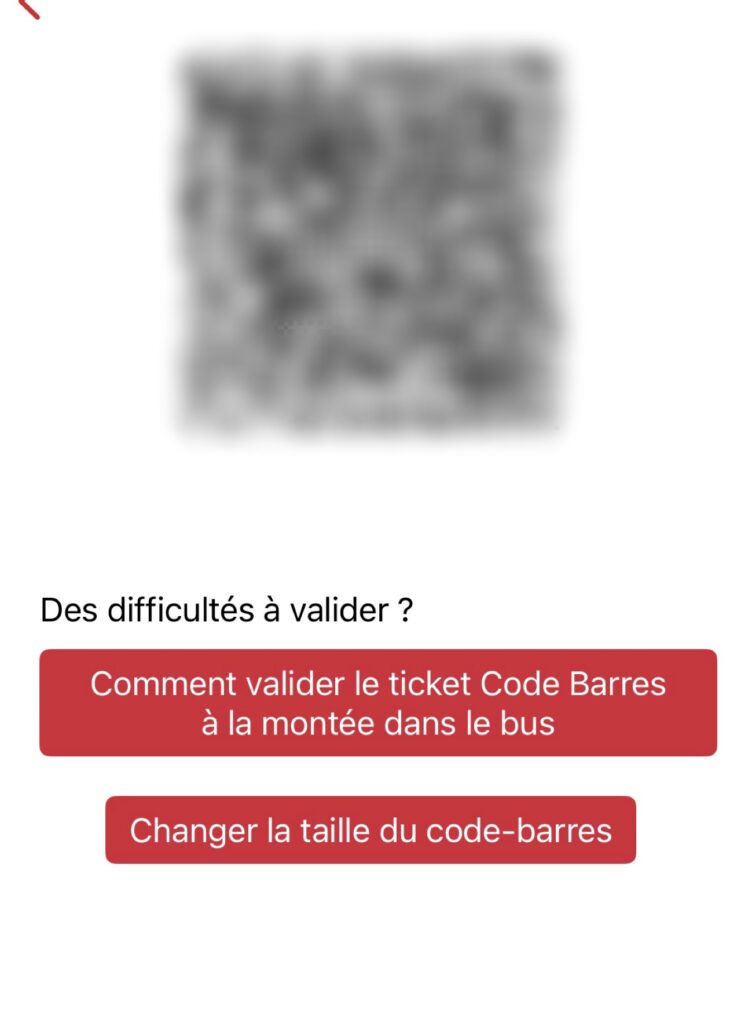
Task: Go back with the red arrow
Action: pos(28,7)
